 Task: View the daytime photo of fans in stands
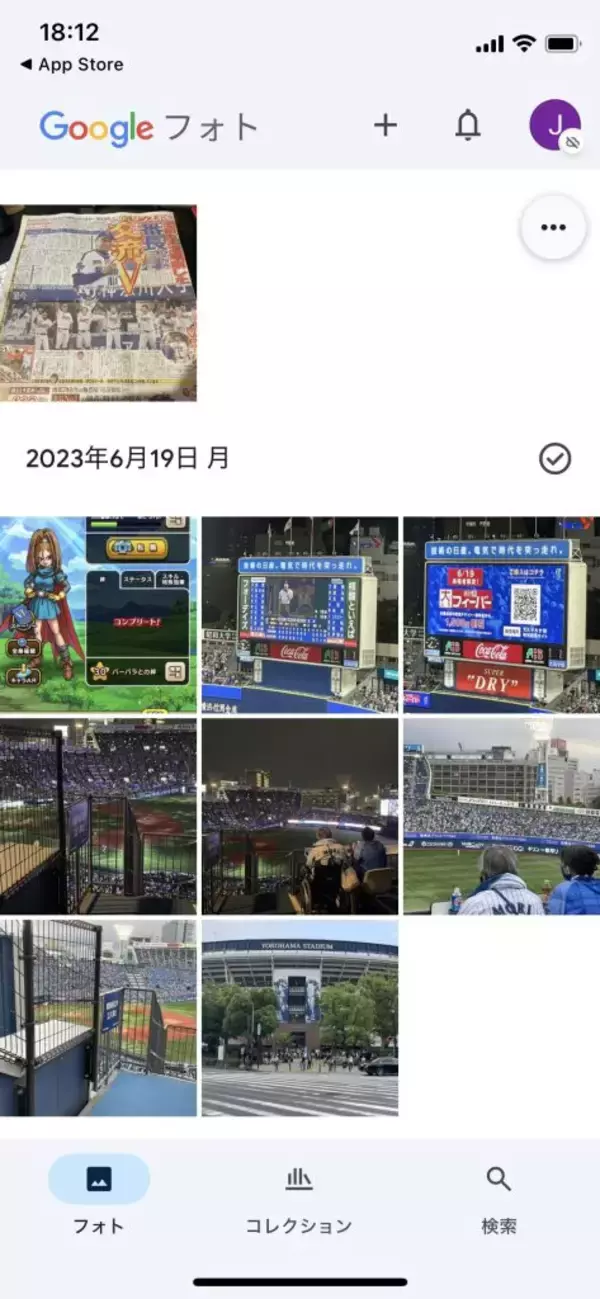(501, 816)
